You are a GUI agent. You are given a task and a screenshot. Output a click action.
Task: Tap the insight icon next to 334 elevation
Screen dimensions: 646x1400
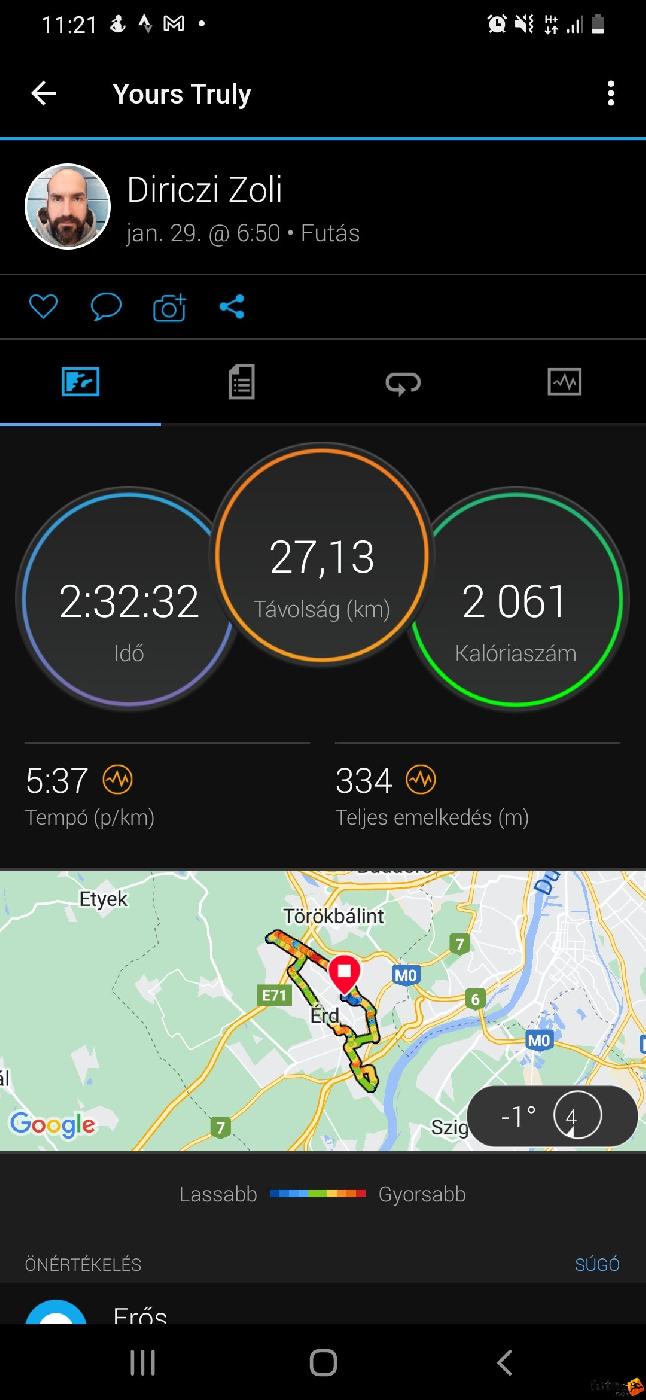point(421,779)
